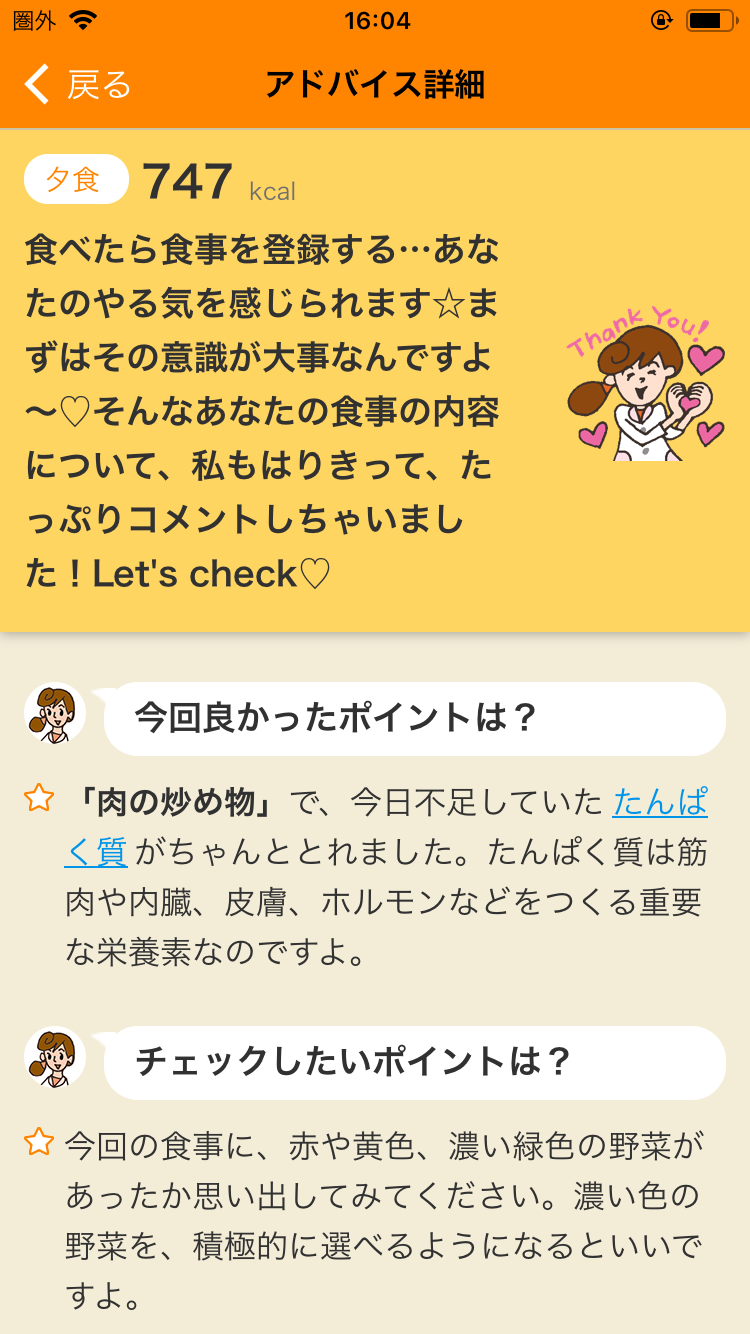The height and width of the screenshot is (1334, 750).
Task: Click the back chevron icon
Action: 36,86
